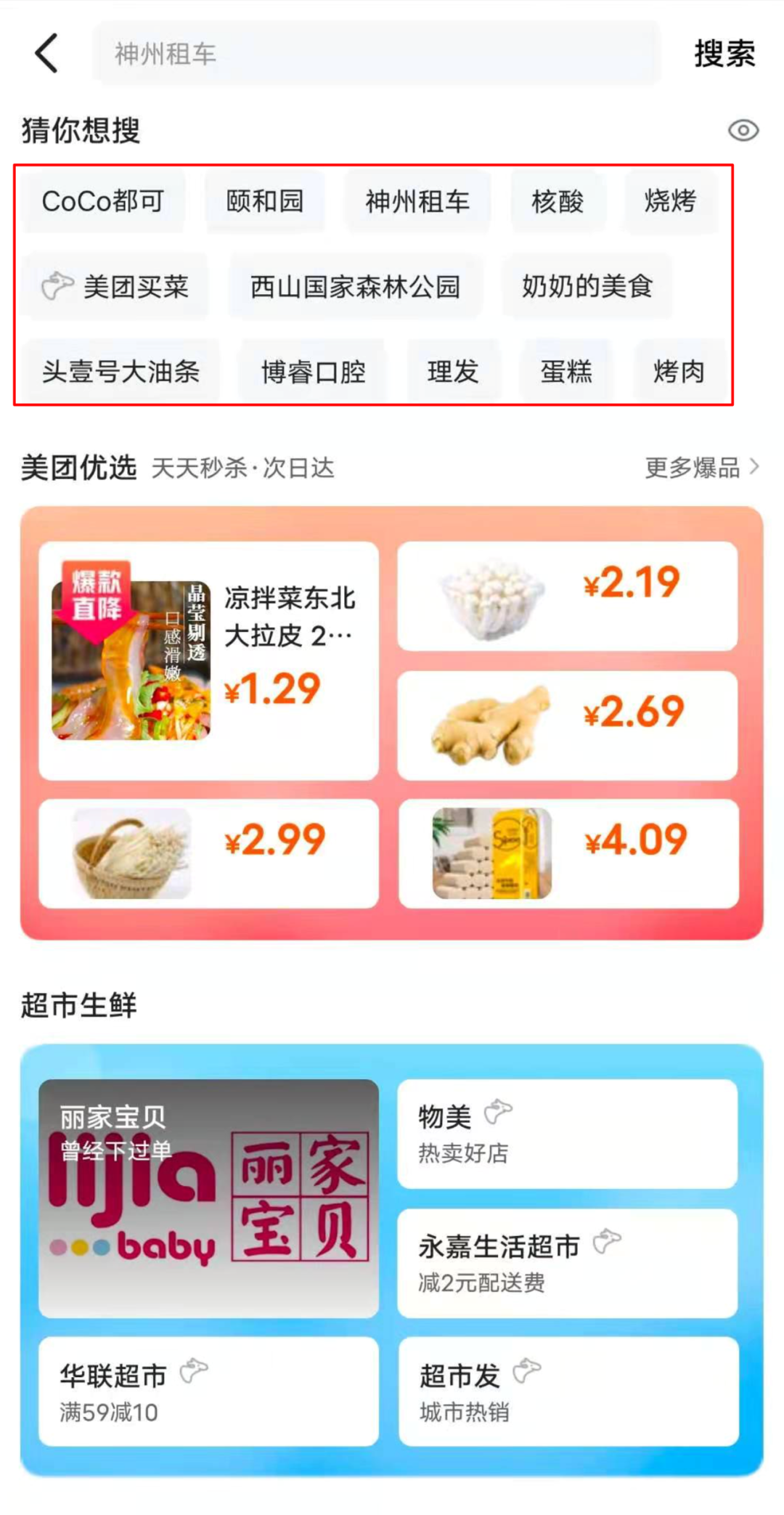Open 更多爆品 link
This screenshot has width=784, height=1515.
(701, 468)
